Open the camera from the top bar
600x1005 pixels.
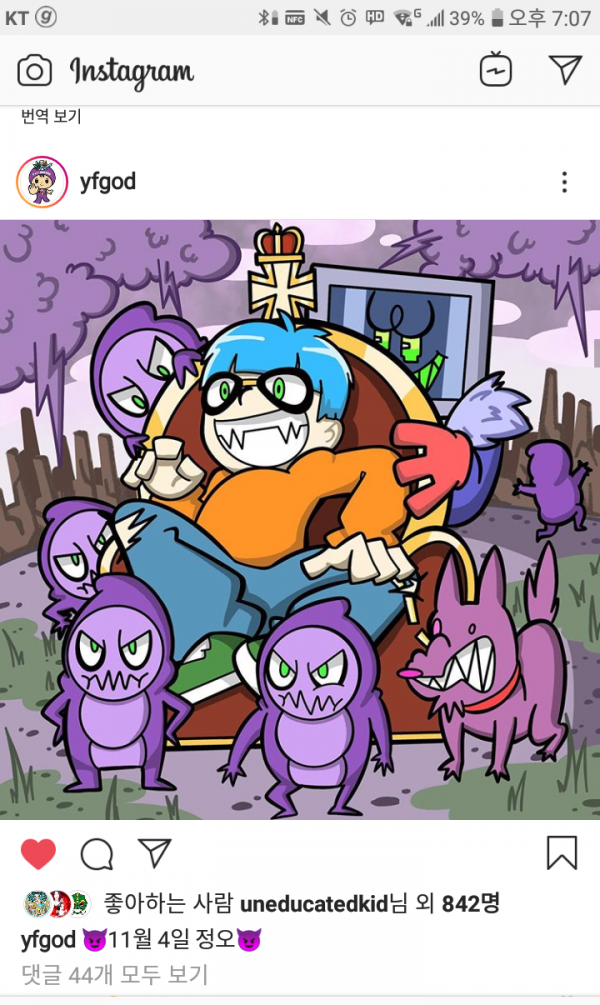click(34, 71)
